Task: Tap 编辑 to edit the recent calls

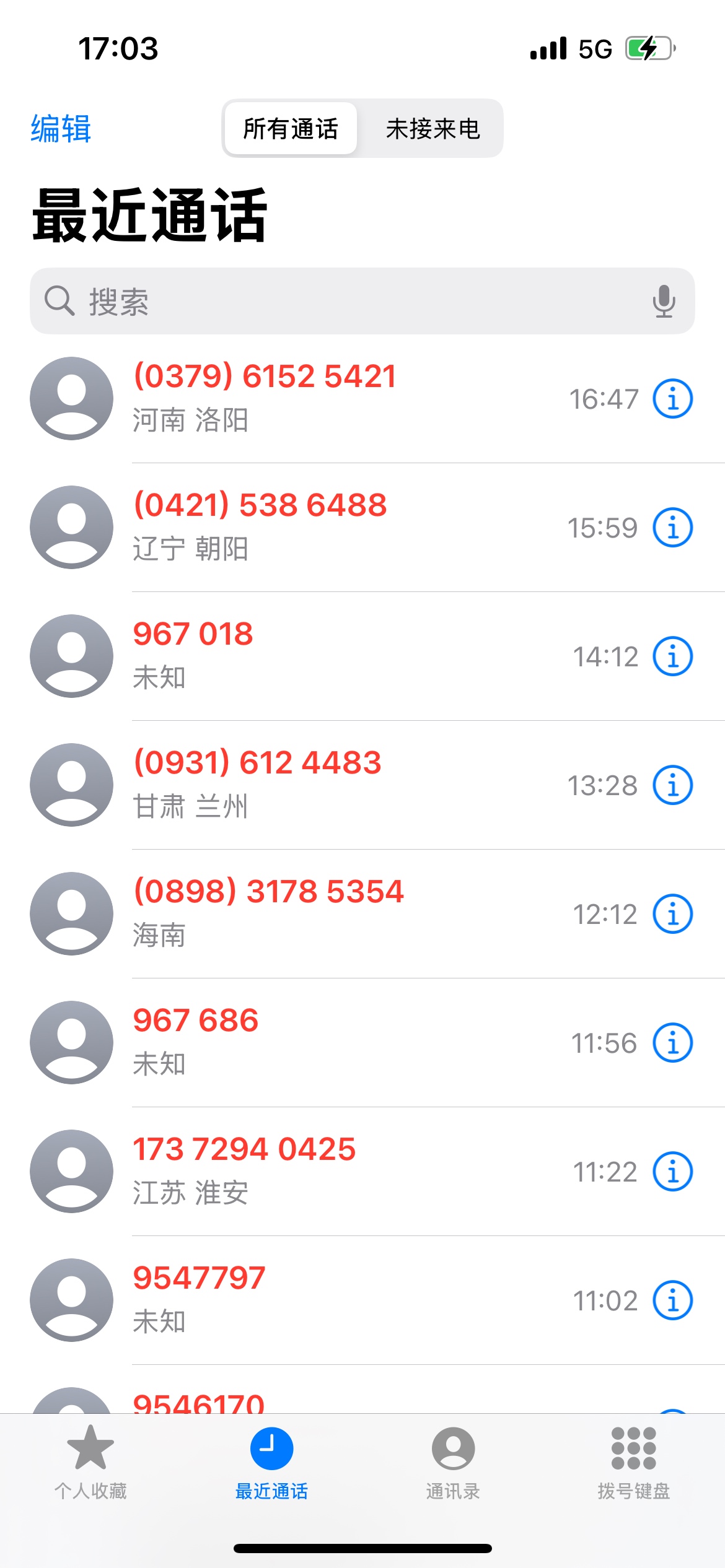Action: tap(61, 129)
